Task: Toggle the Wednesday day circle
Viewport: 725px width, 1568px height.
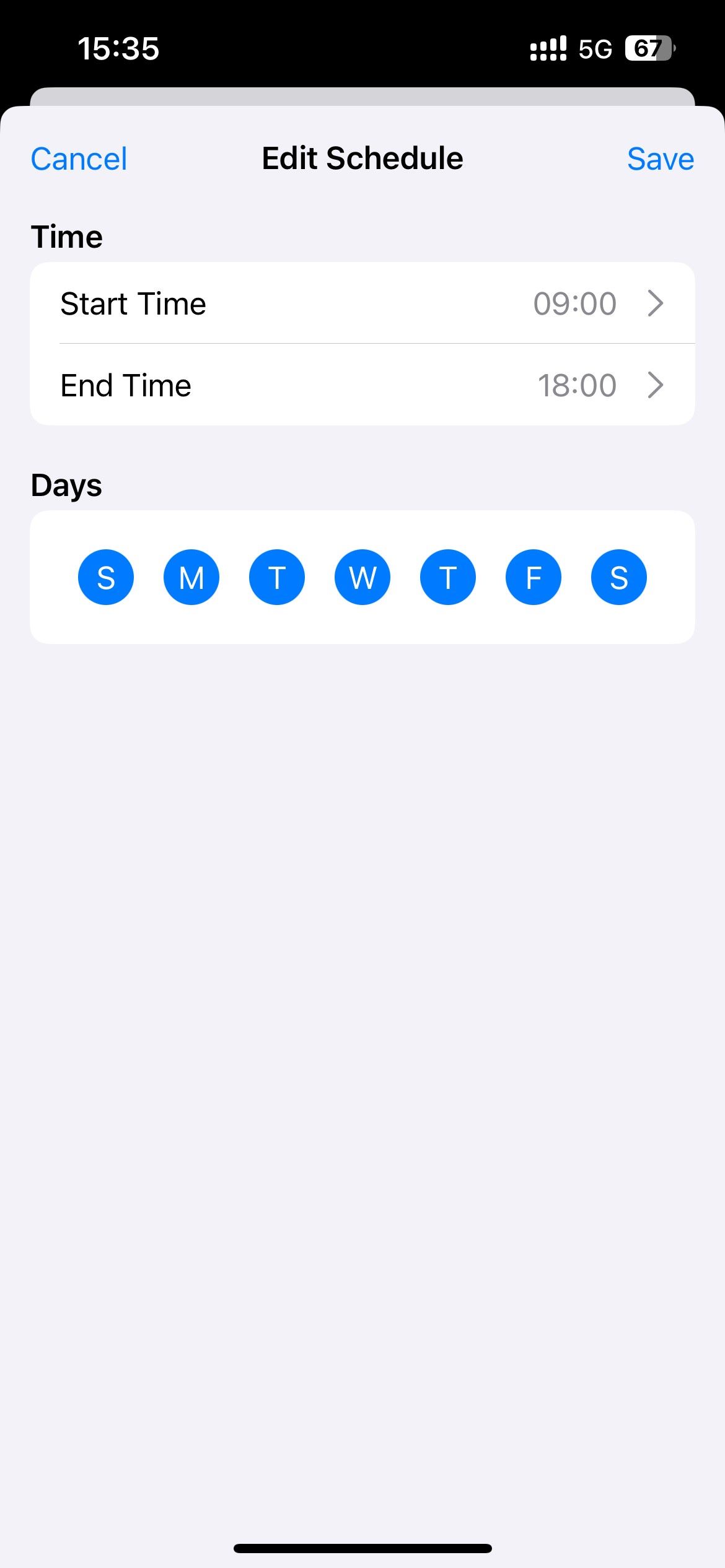Action: [x=362, y=577]
